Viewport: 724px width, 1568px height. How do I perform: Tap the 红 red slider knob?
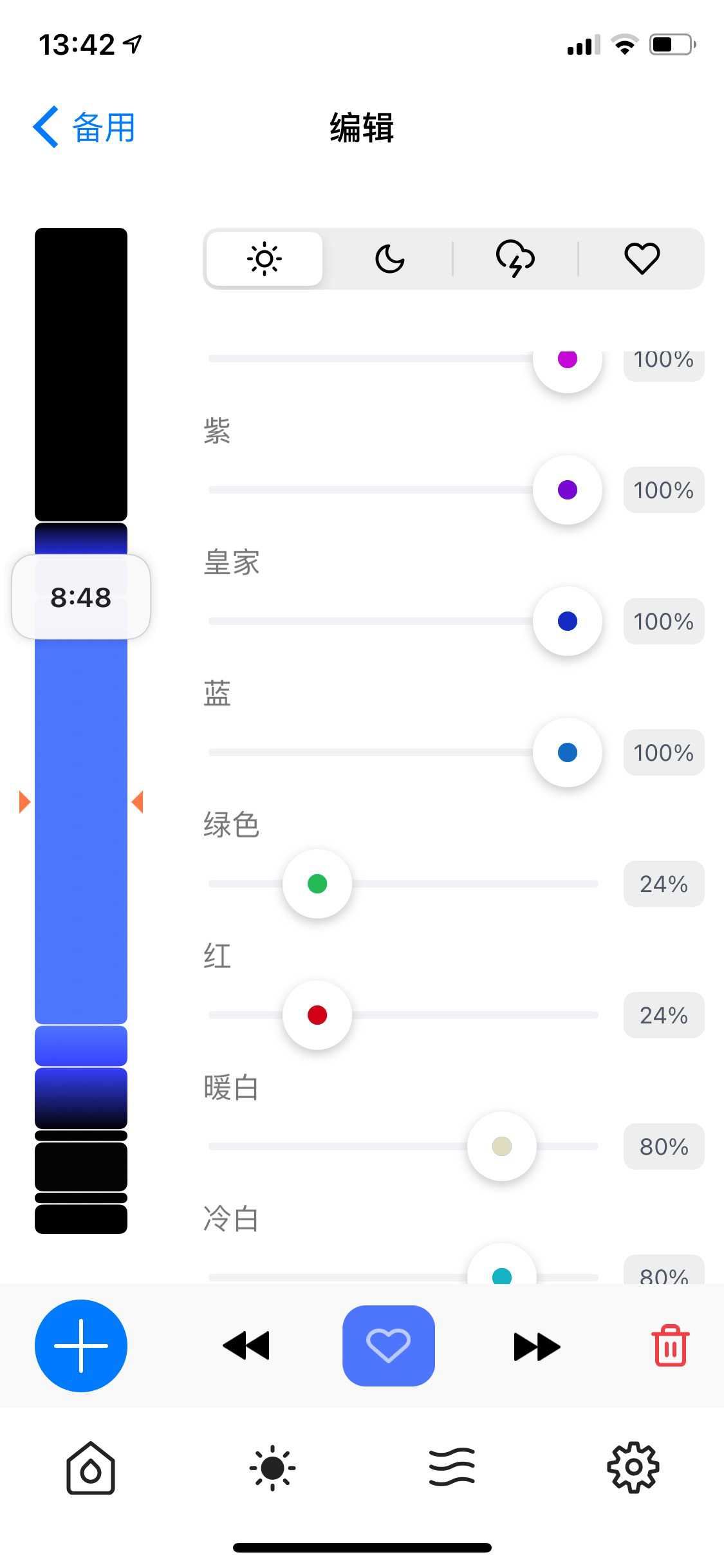click(x=317, y=1015)
